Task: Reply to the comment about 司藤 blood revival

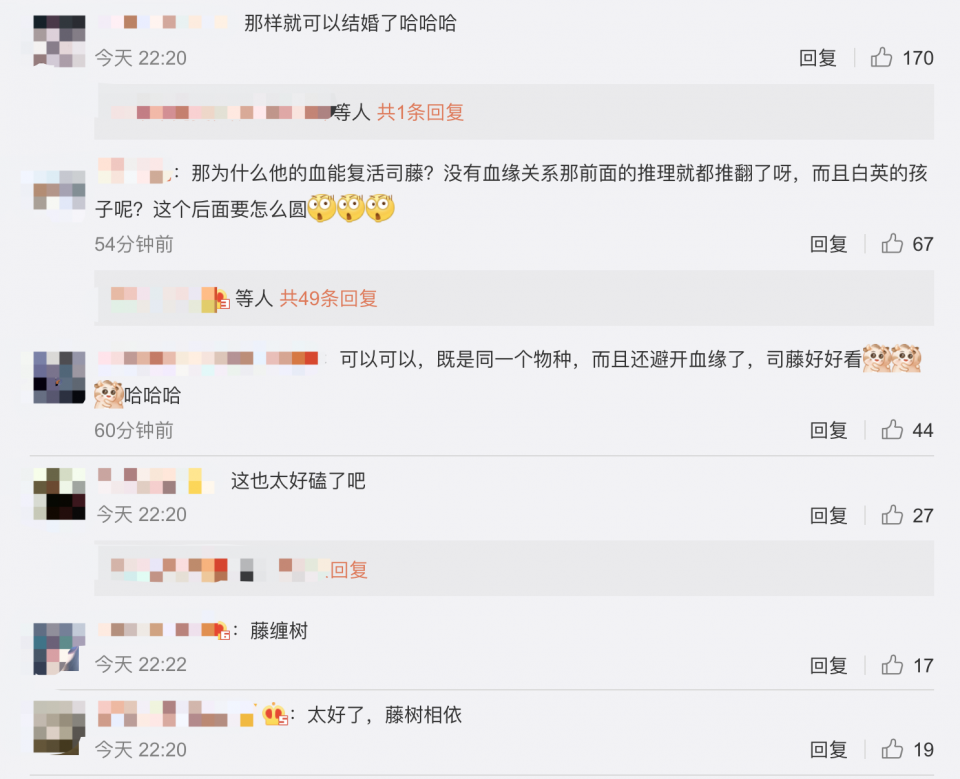Action: (828, 244)
